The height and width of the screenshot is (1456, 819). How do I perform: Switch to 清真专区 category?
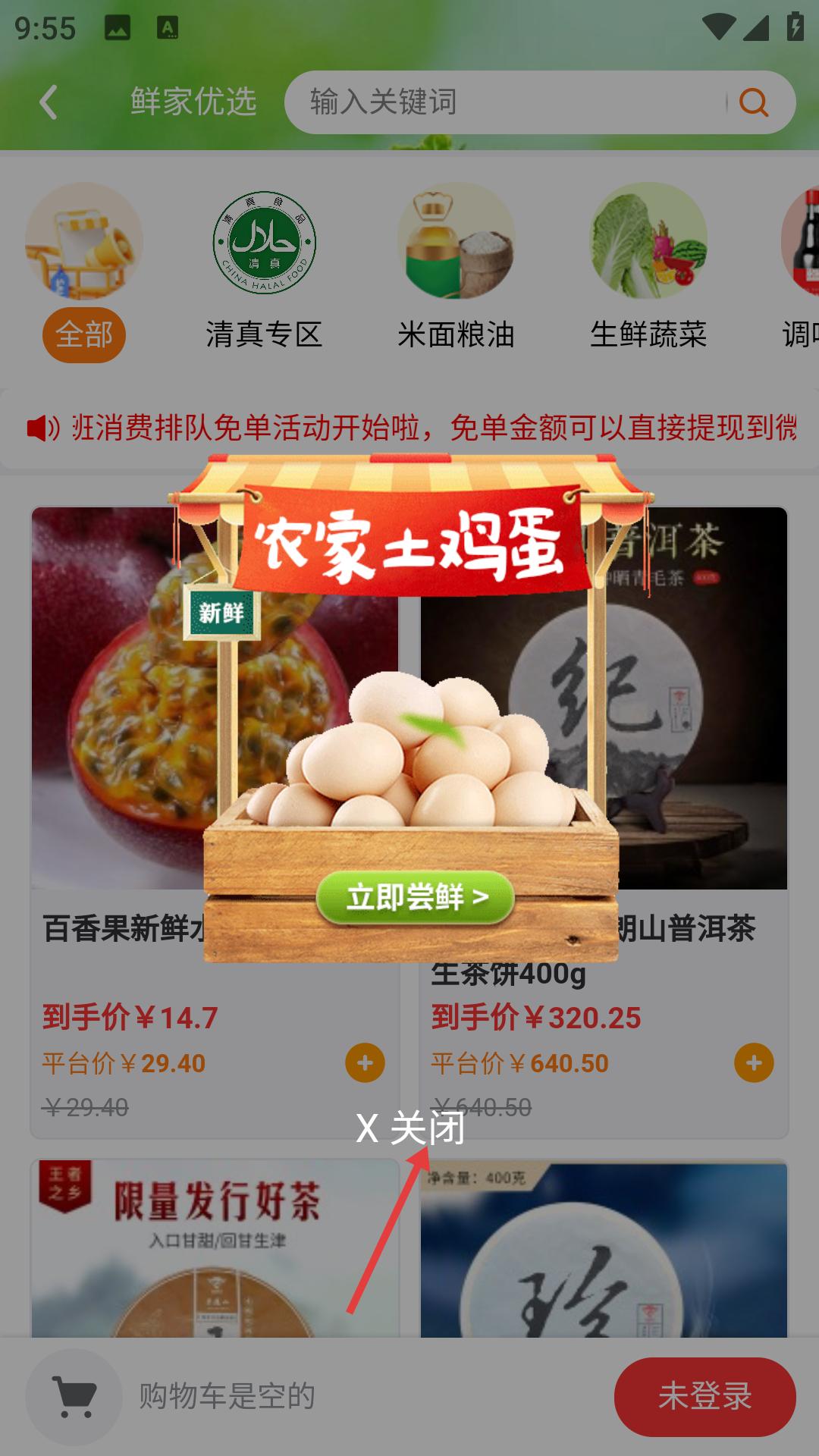[264, 273]
